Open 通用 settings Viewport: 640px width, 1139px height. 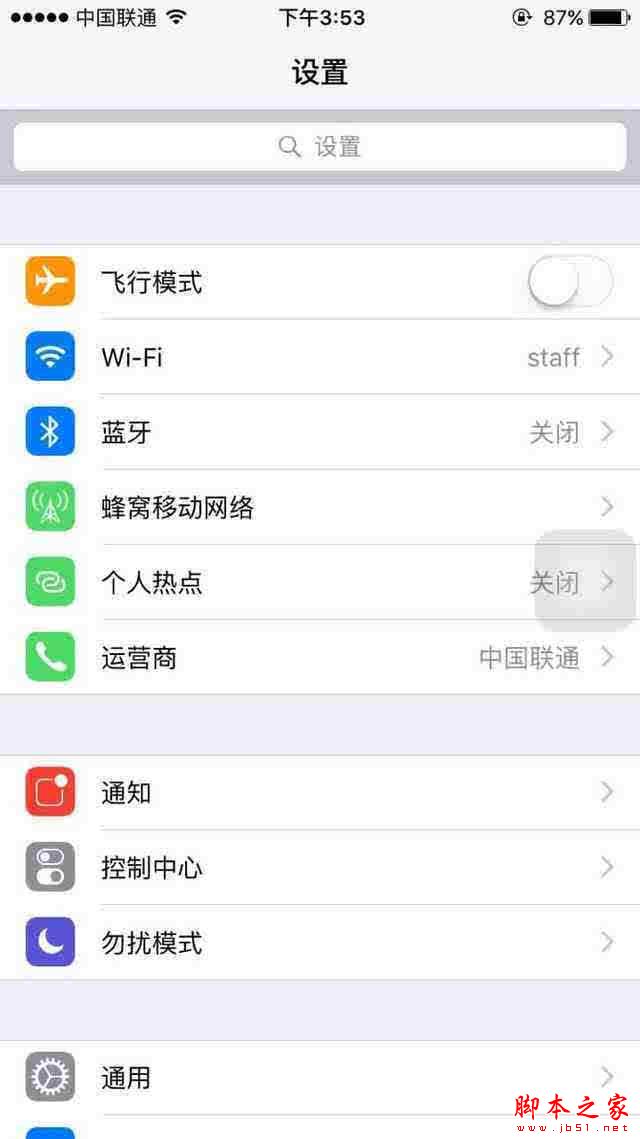coord(320,1077)
